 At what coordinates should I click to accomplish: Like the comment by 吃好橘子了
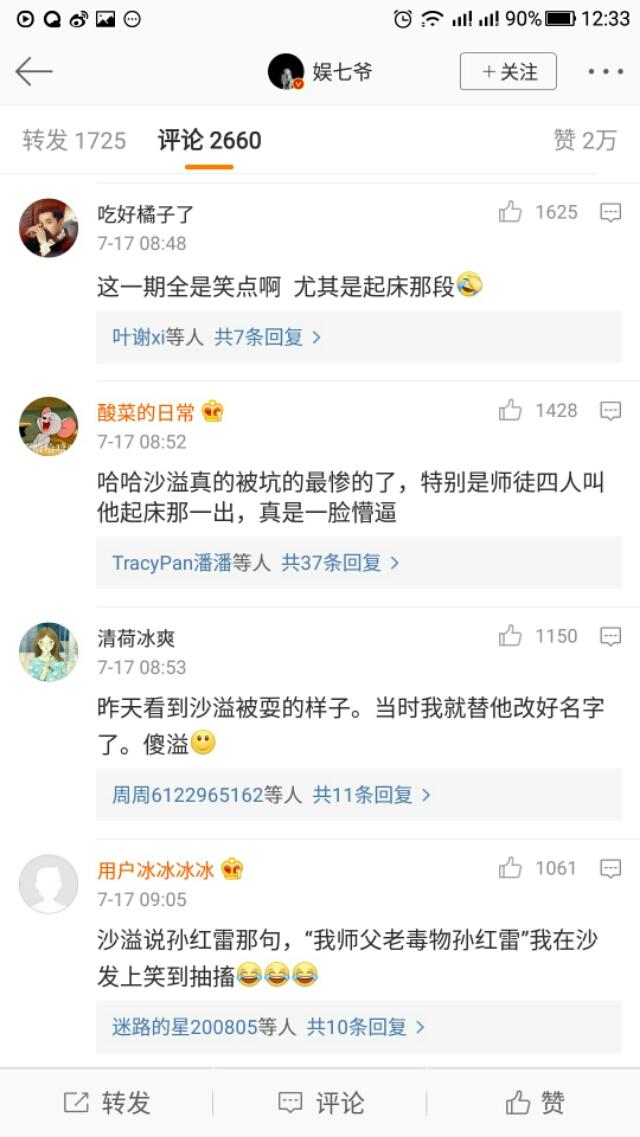[511, 212]
